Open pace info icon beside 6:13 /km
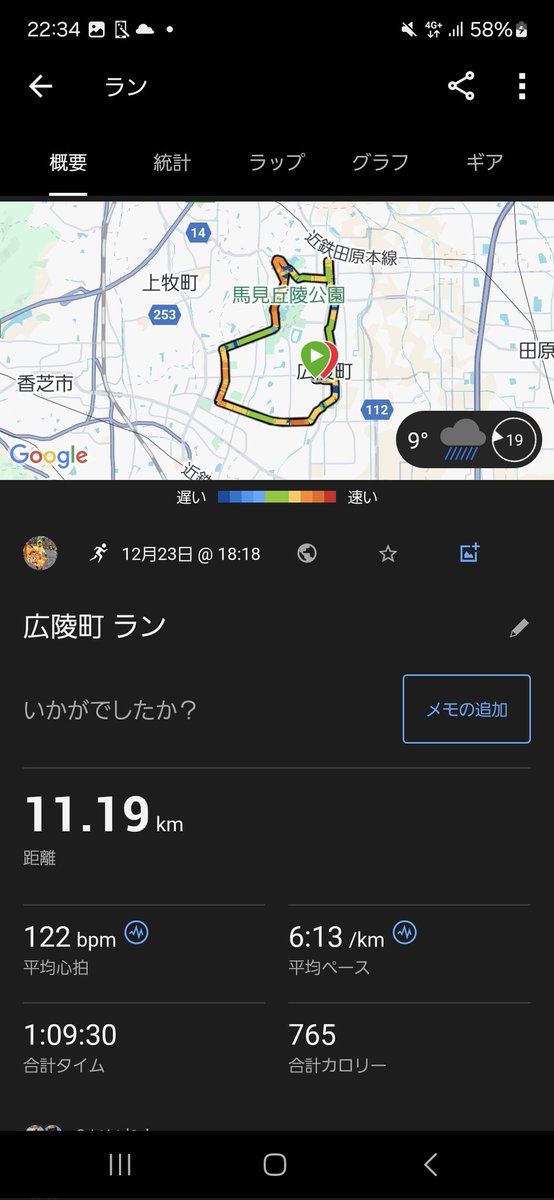This screenshot has width=554, height=1200. 405,933
